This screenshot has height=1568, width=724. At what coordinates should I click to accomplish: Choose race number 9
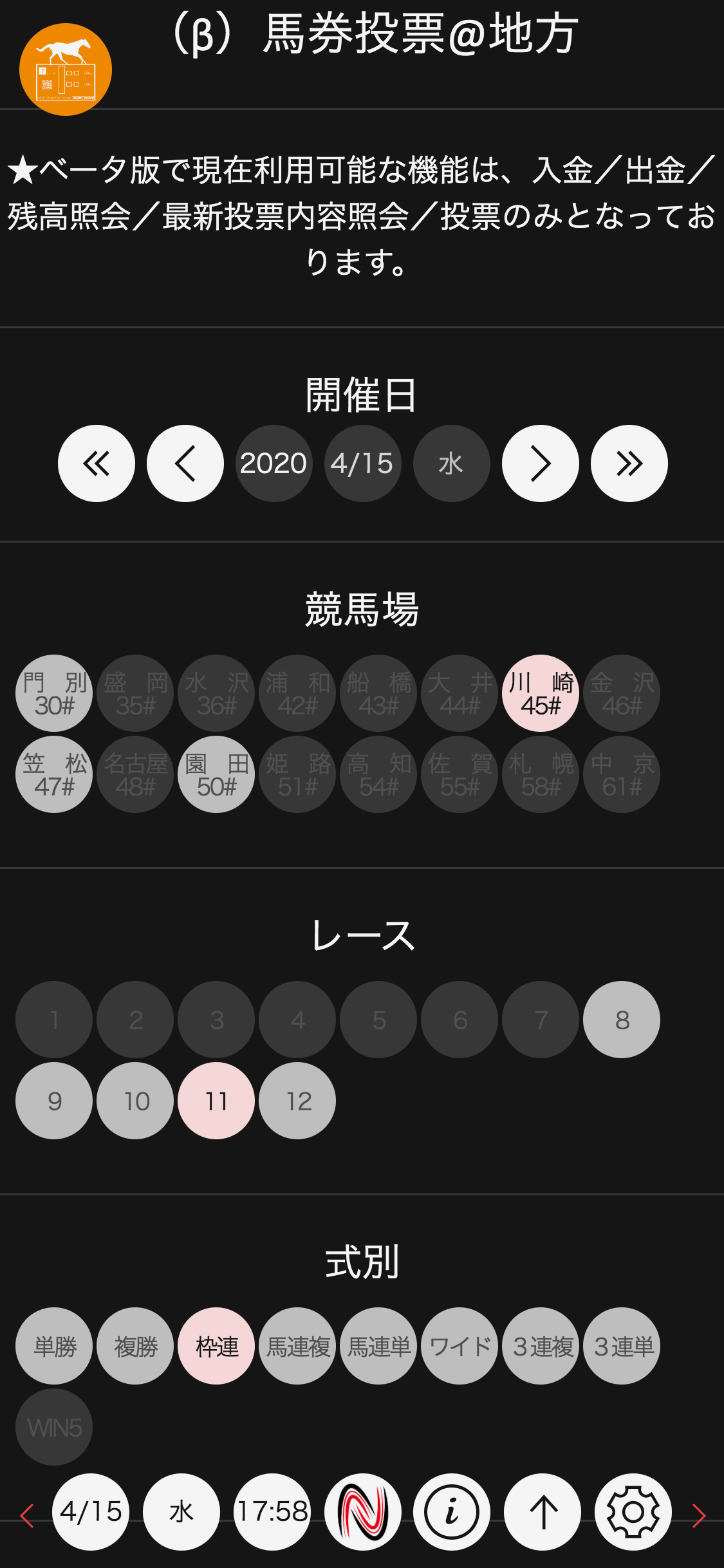55,1101
